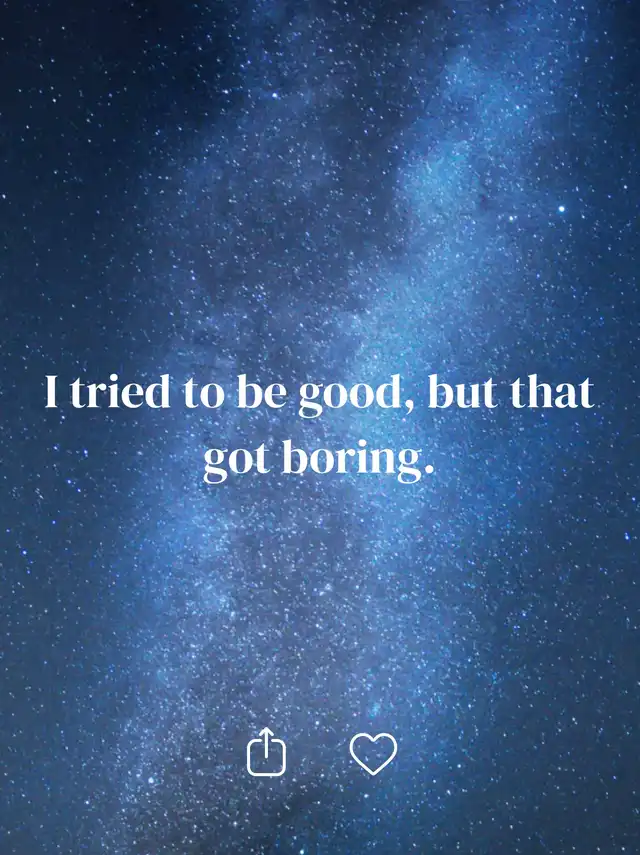Viewport: 640px width, 855px height.
Task: Share this quote
Action: 266,752
